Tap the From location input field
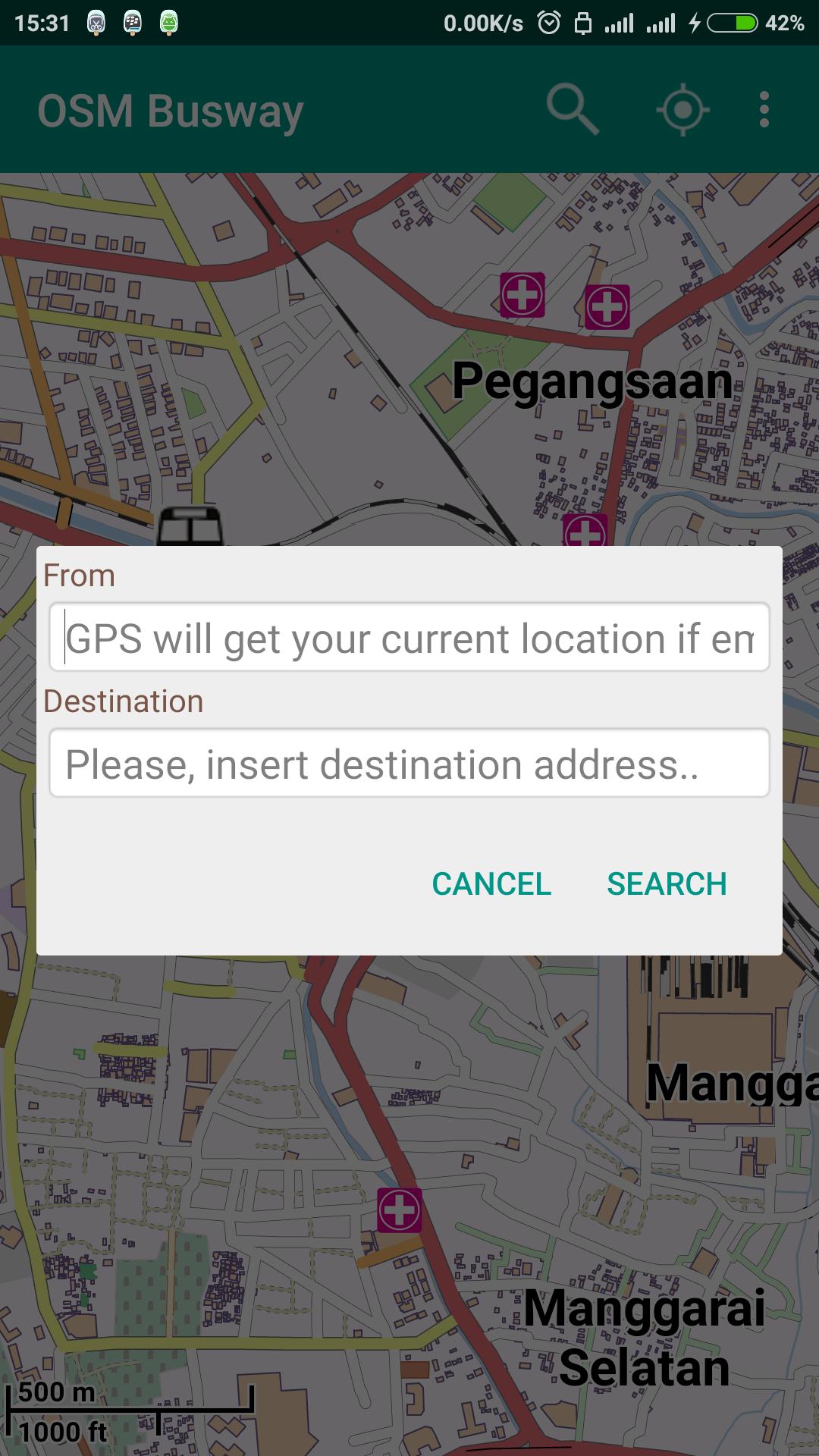The image size is (819, 1456). (x=409, y=637)
